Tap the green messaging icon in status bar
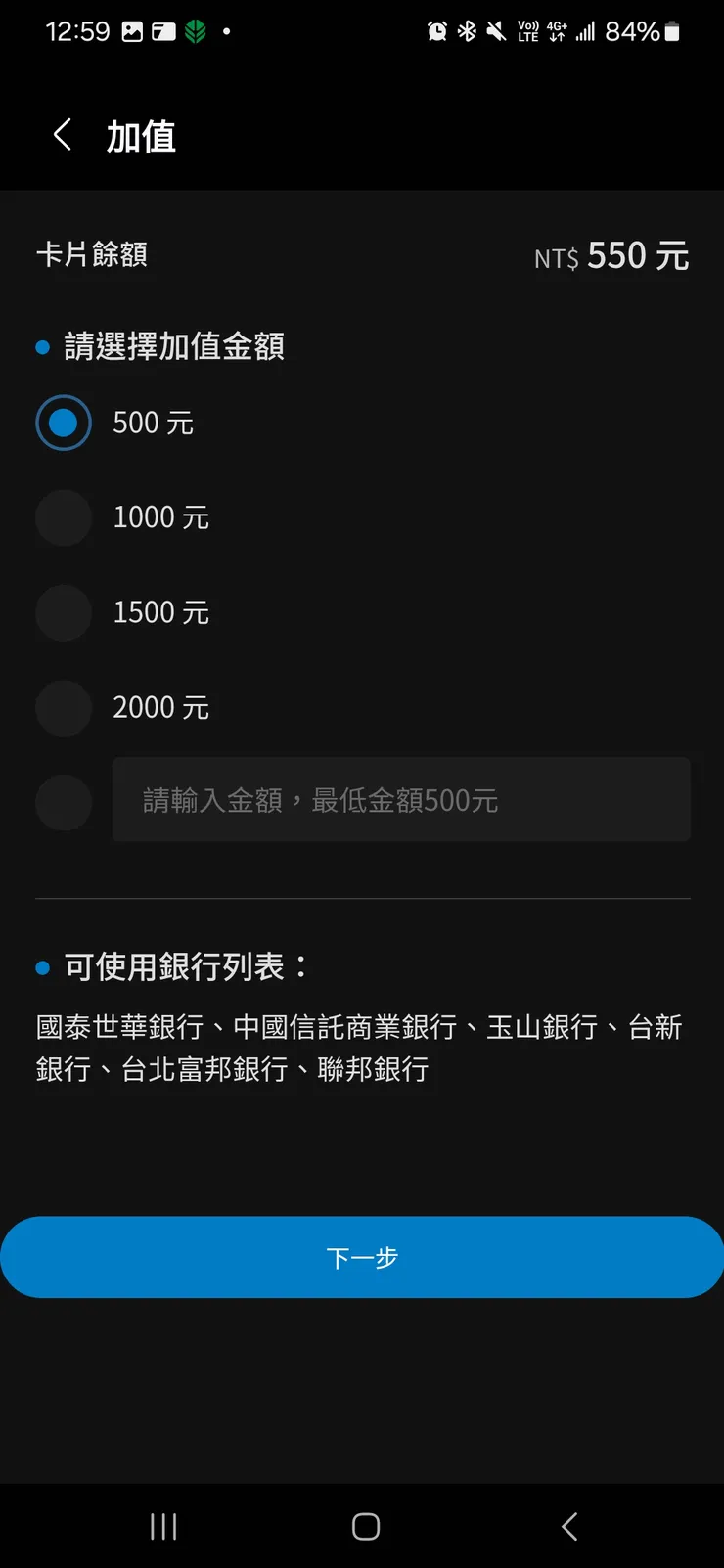 [x=194, y=30]
